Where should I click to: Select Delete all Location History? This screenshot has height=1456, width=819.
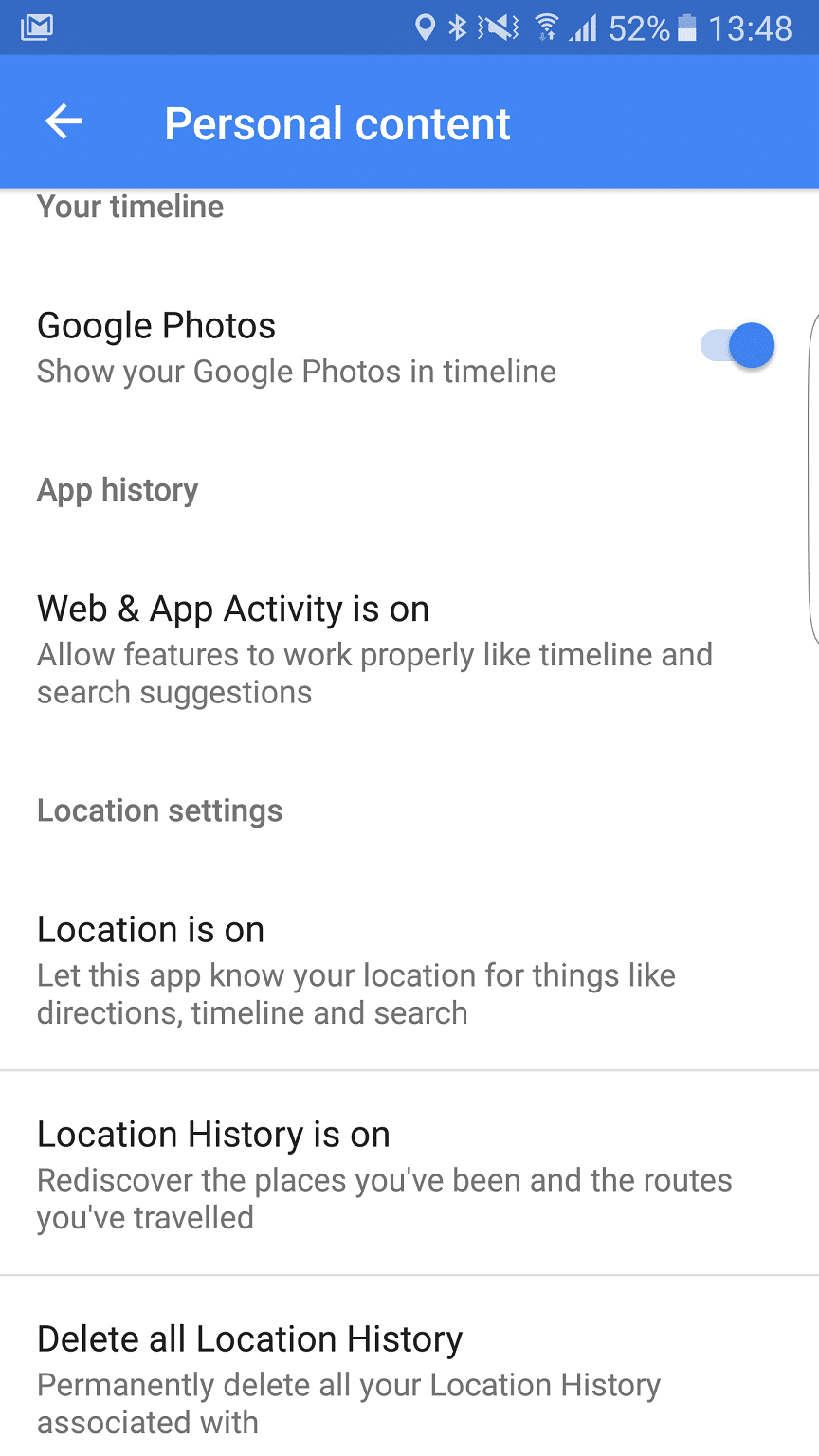(409, 1366)
